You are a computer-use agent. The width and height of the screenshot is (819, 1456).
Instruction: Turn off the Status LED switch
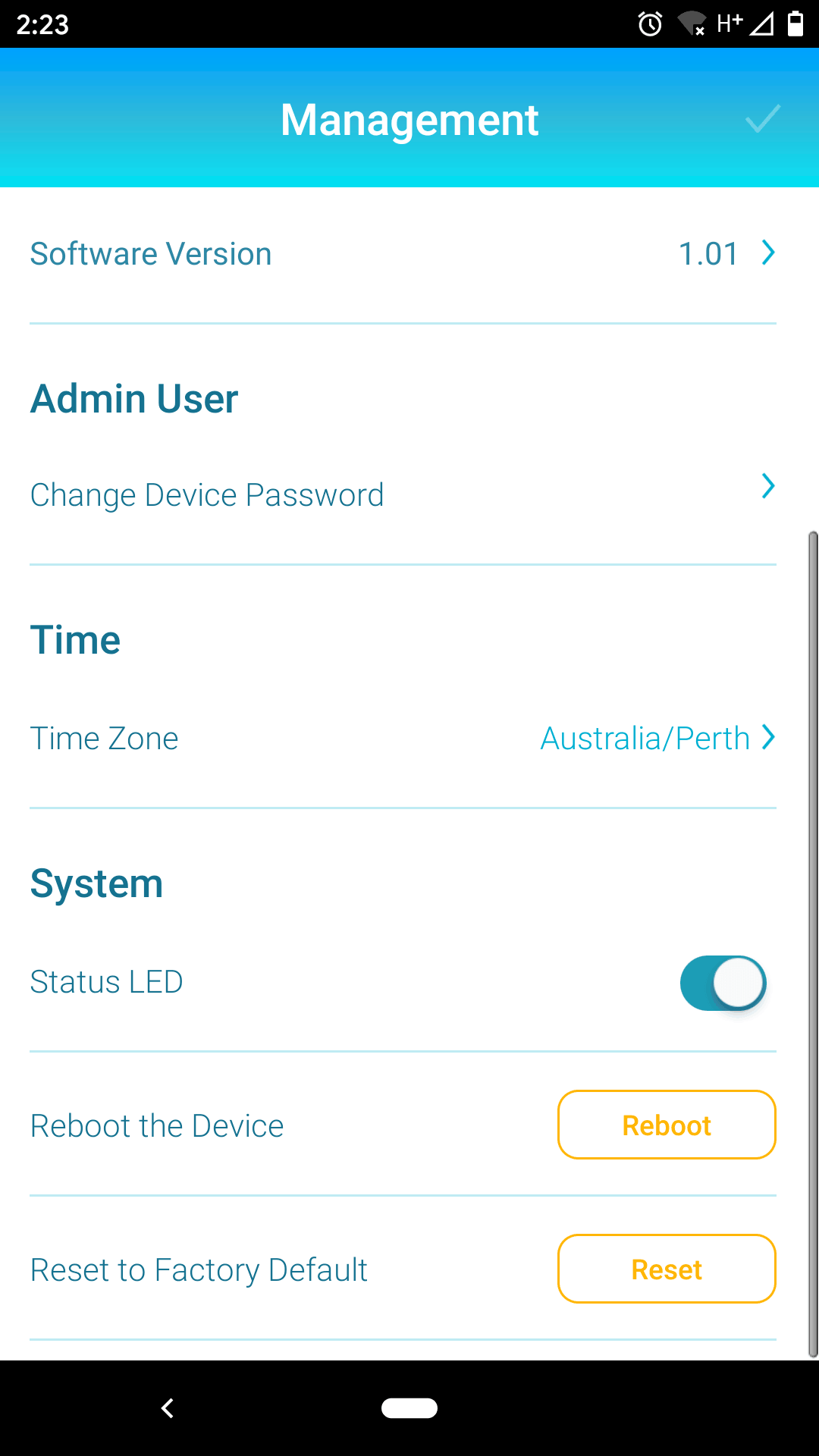[x=723, y=983]
